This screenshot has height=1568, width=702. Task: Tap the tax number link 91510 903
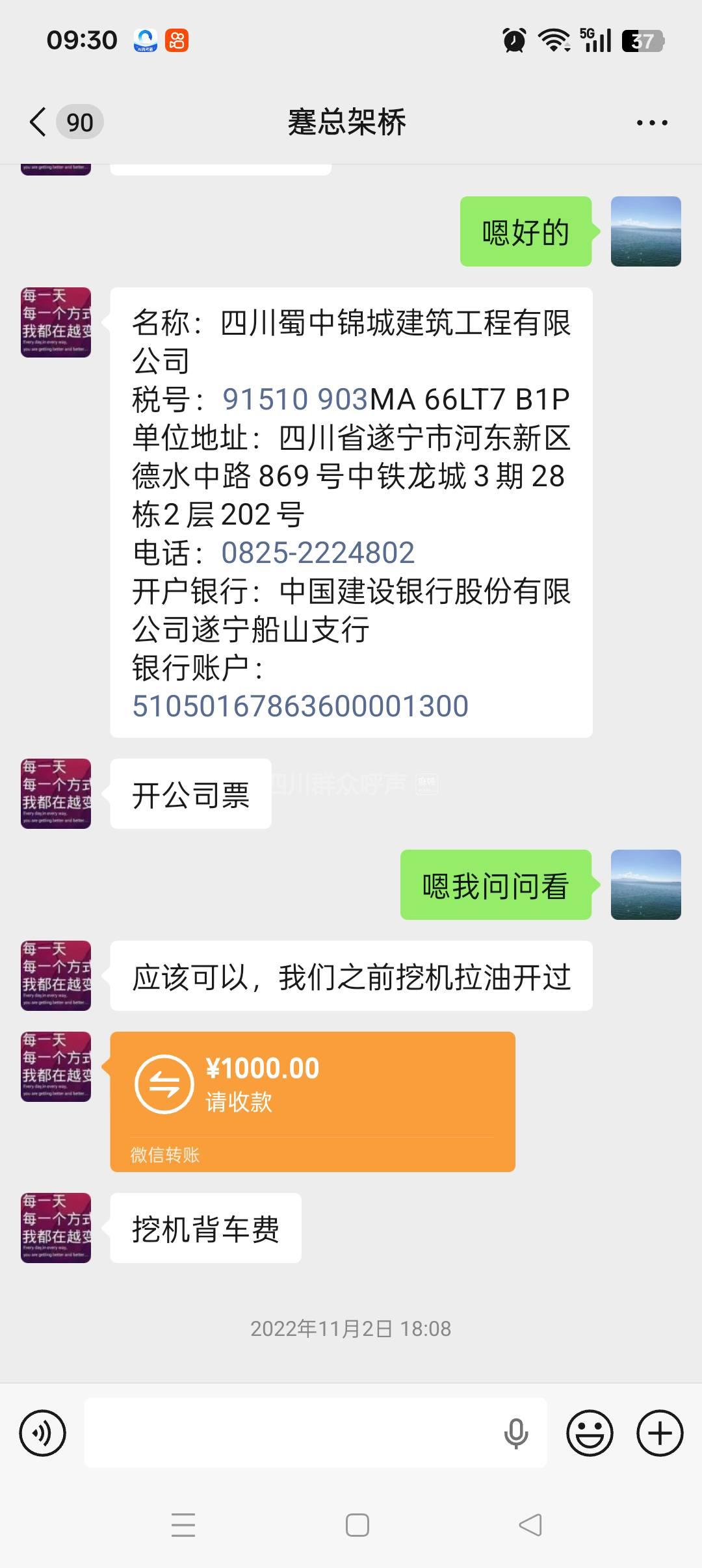point(296,399)
